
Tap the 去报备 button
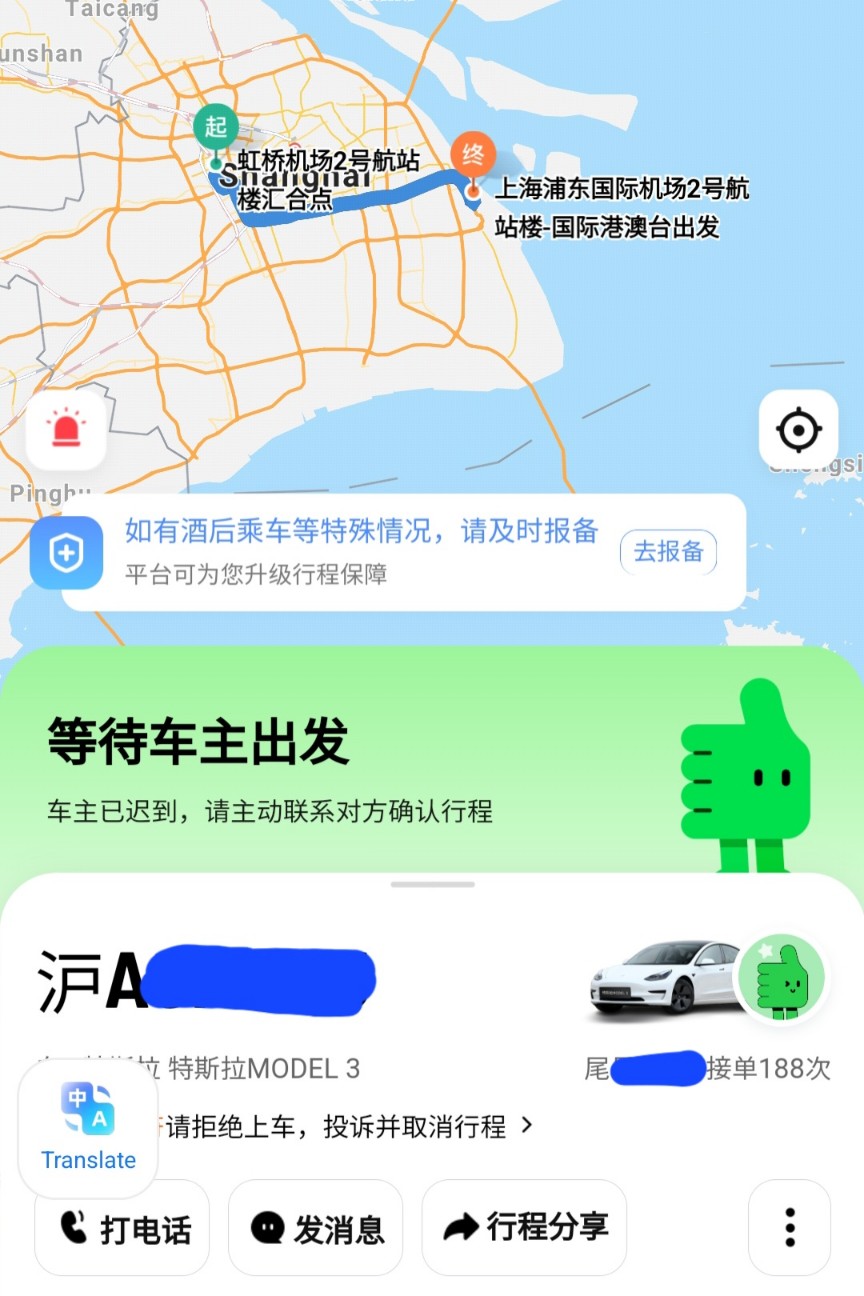tap(668, 551)
